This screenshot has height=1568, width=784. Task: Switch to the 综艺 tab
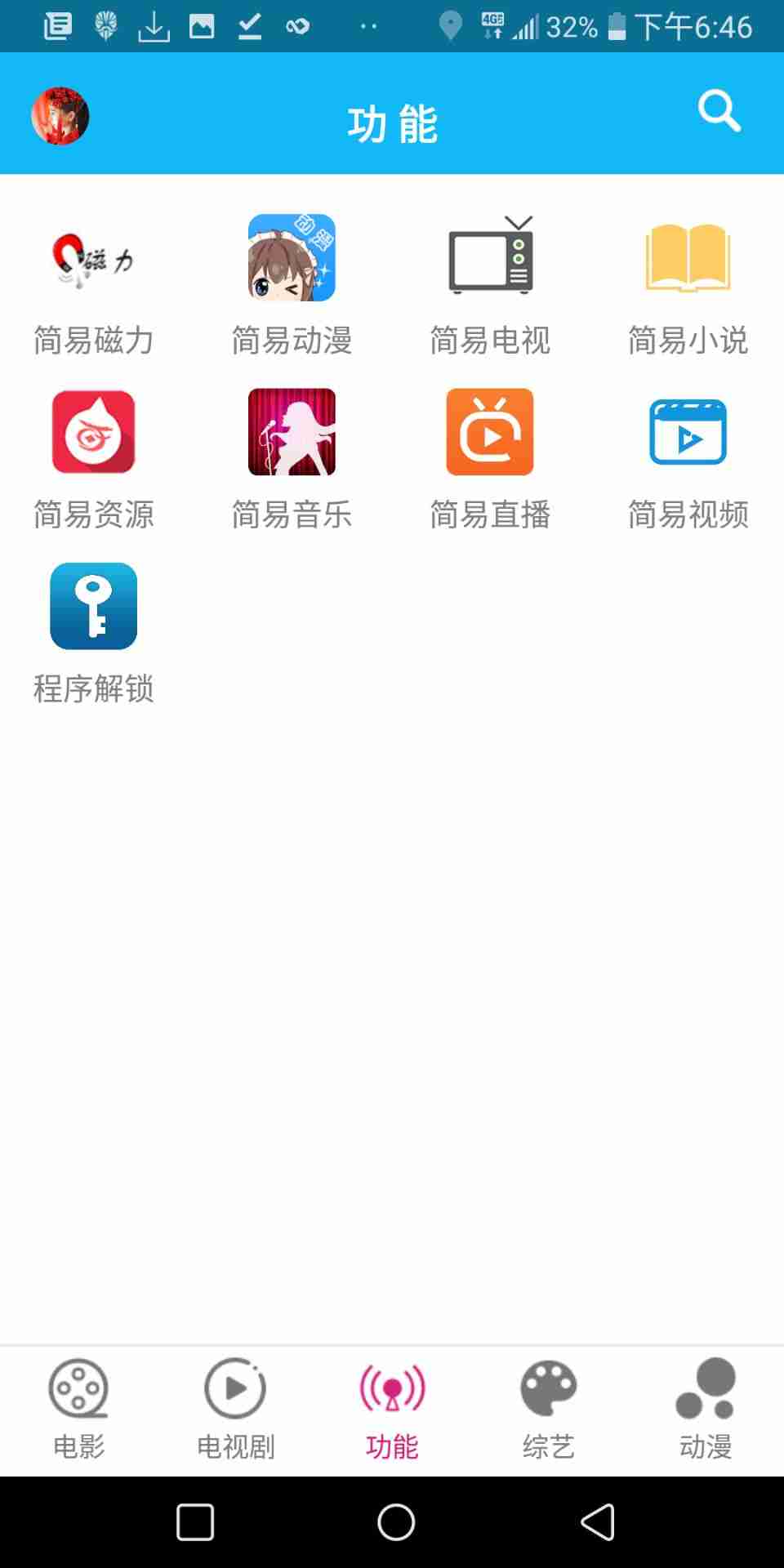point(549,1409)
